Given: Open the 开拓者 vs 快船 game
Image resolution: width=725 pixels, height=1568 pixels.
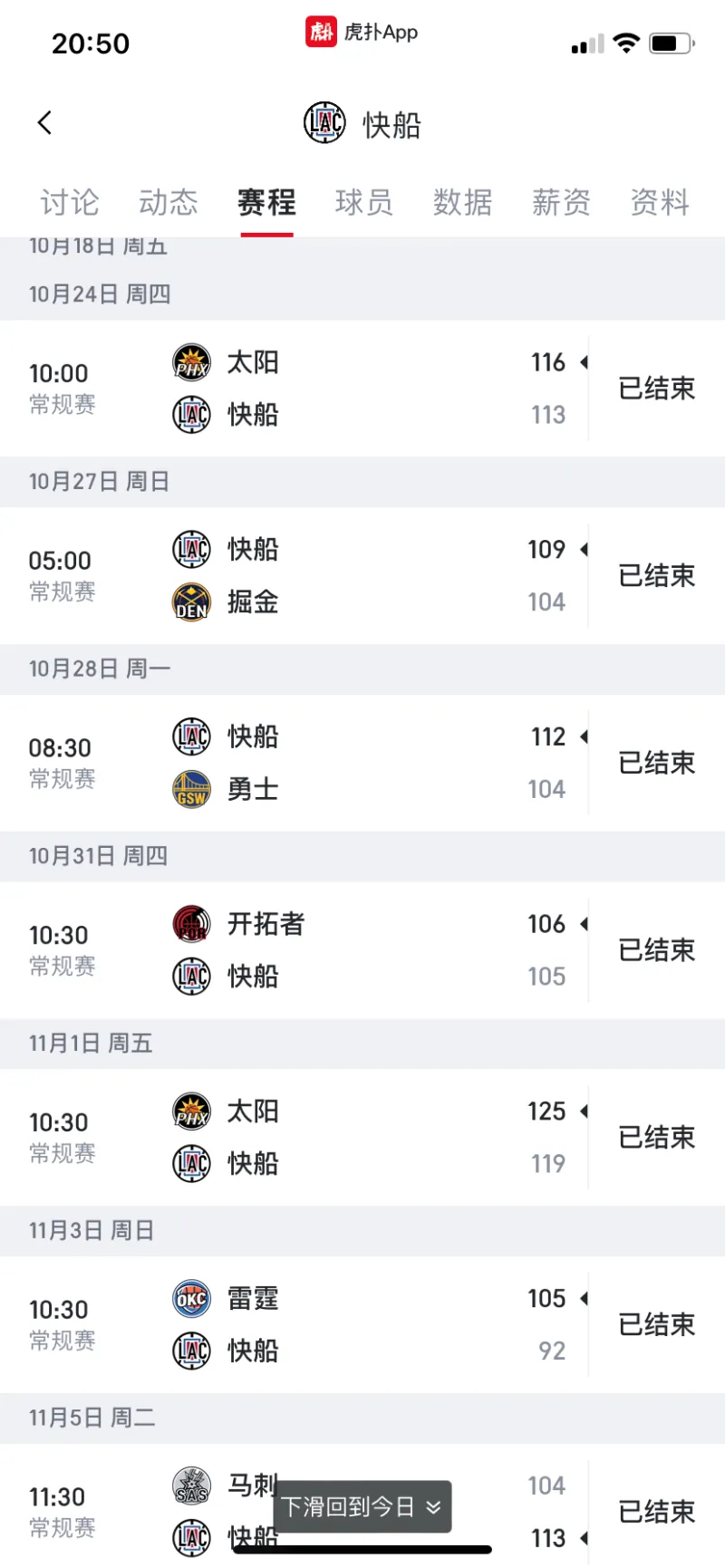Looking at the screenshot, I should click(362, 950).
